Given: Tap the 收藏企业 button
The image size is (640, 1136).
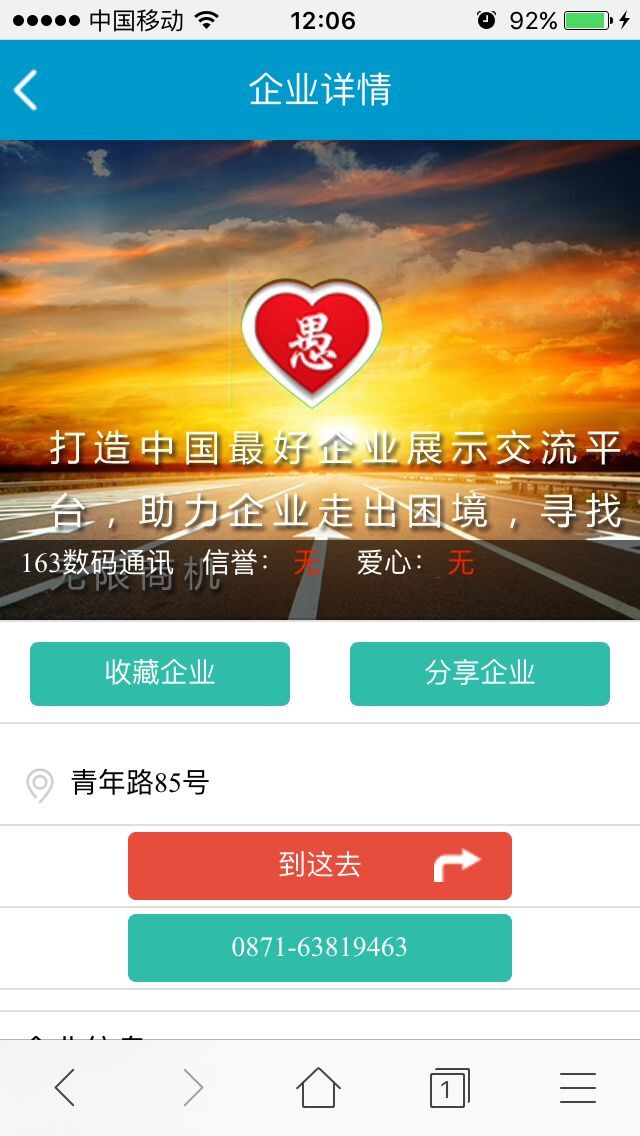Looking at the screenshot, I should tap(160, 673).
